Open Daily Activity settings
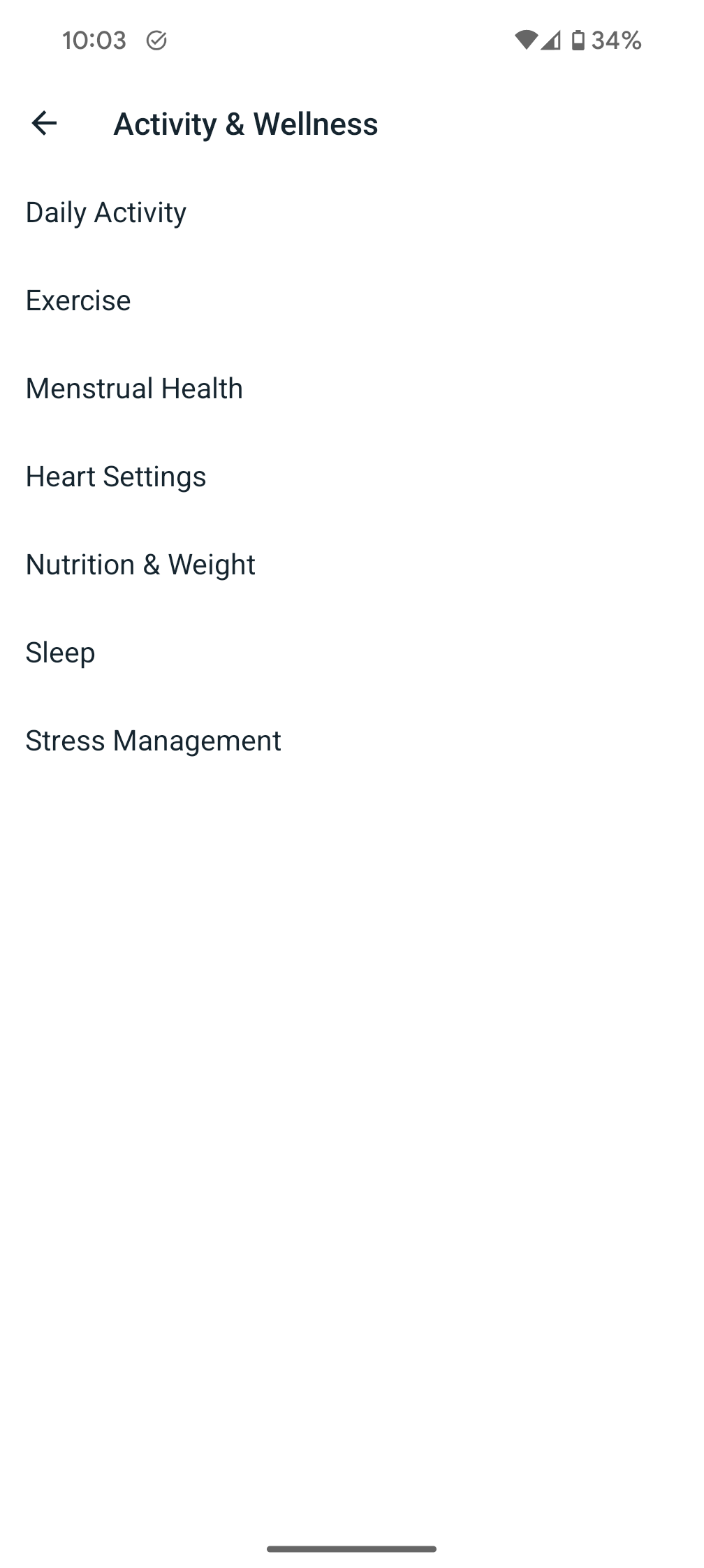Screen dimensions: 704x1568 click(106, 212)
